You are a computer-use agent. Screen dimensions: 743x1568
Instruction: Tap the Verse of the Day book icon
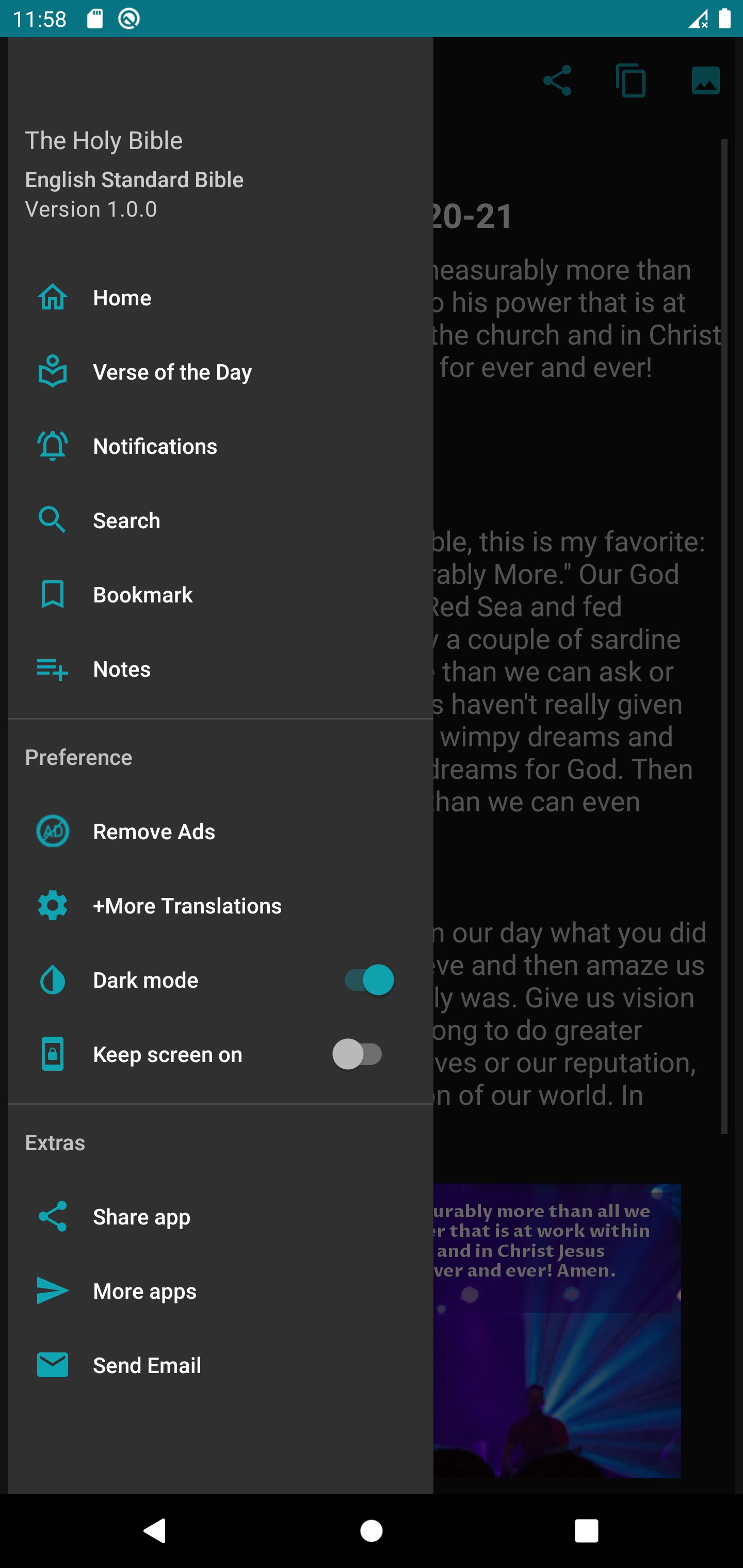[53, 372]
